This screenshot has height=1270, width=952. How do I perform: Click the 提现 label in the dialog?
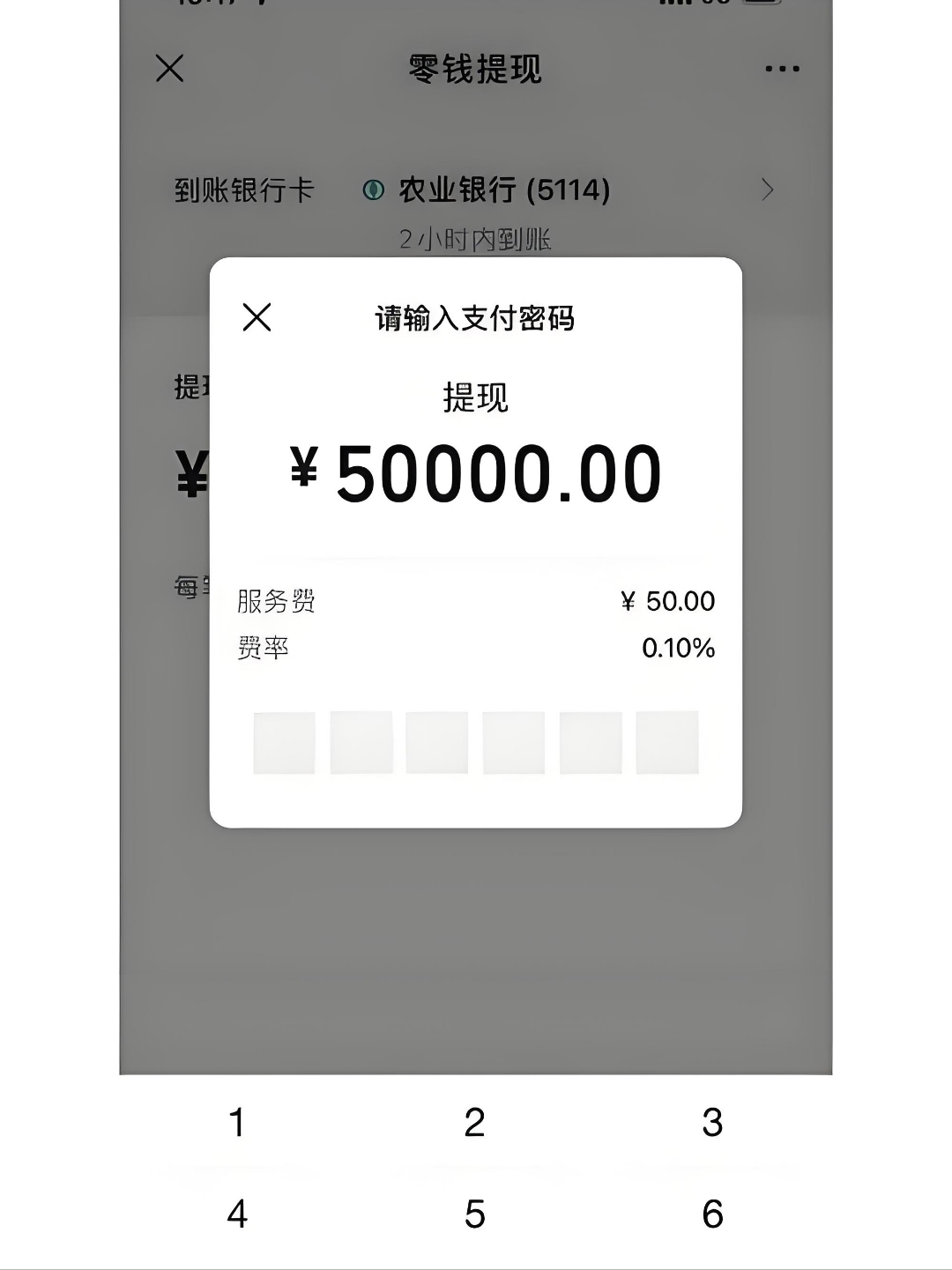[x=474, y=398]
